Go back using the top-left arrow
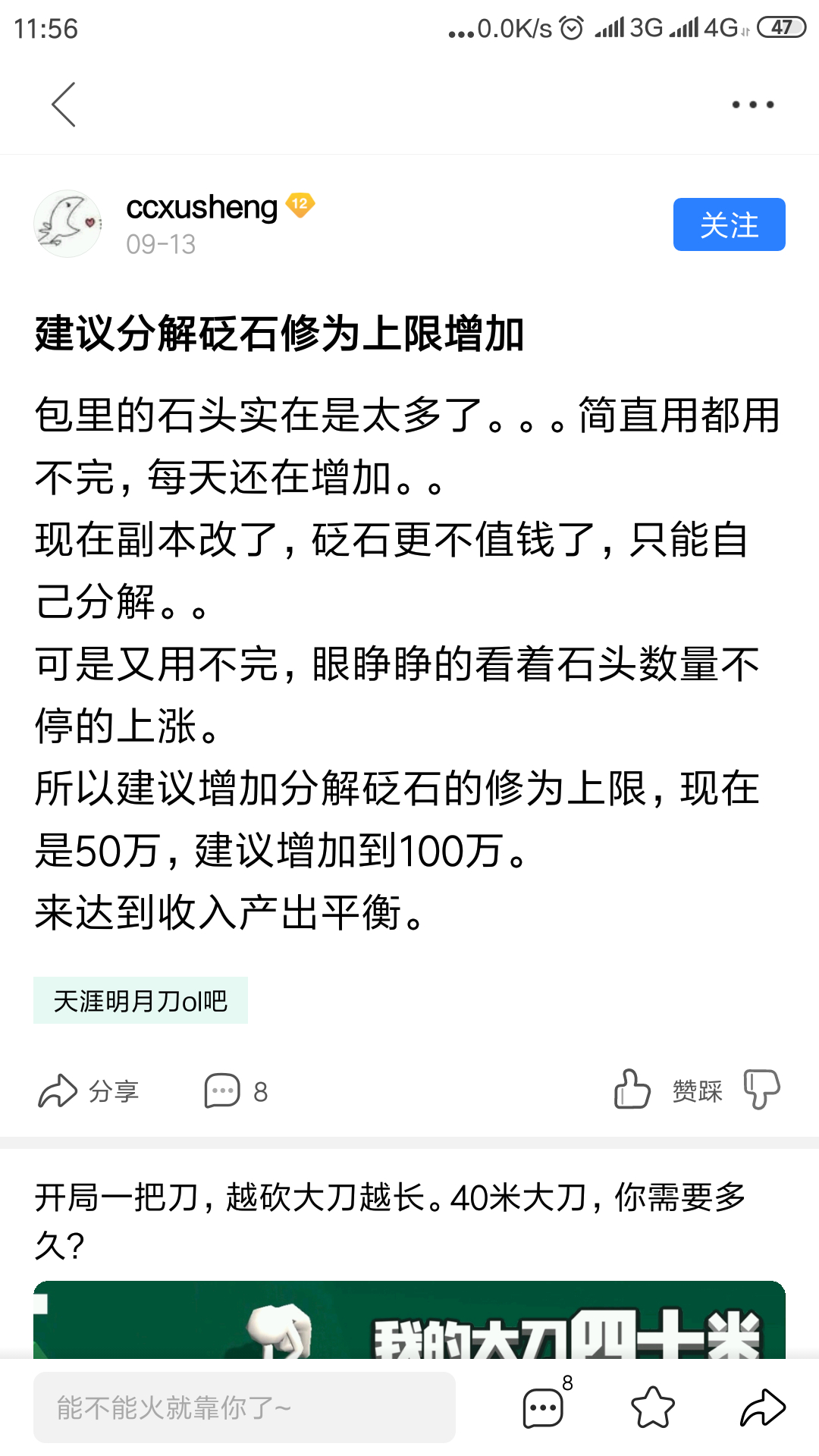 pos(64,105)
